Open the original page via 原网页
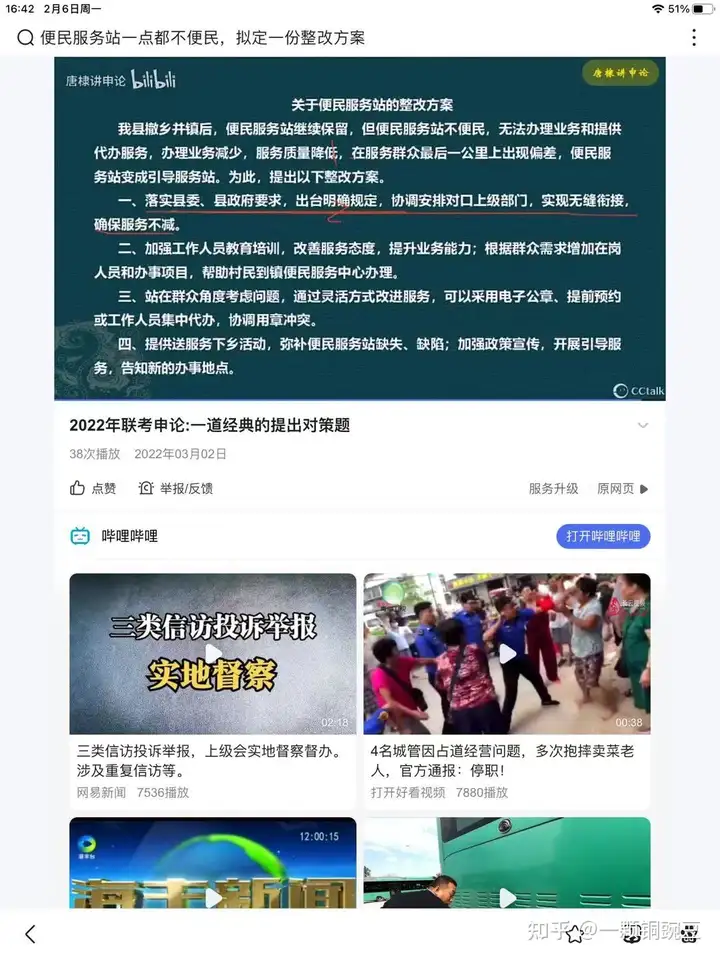This screenshot has height=960, width=720. (x=622, y=489)
